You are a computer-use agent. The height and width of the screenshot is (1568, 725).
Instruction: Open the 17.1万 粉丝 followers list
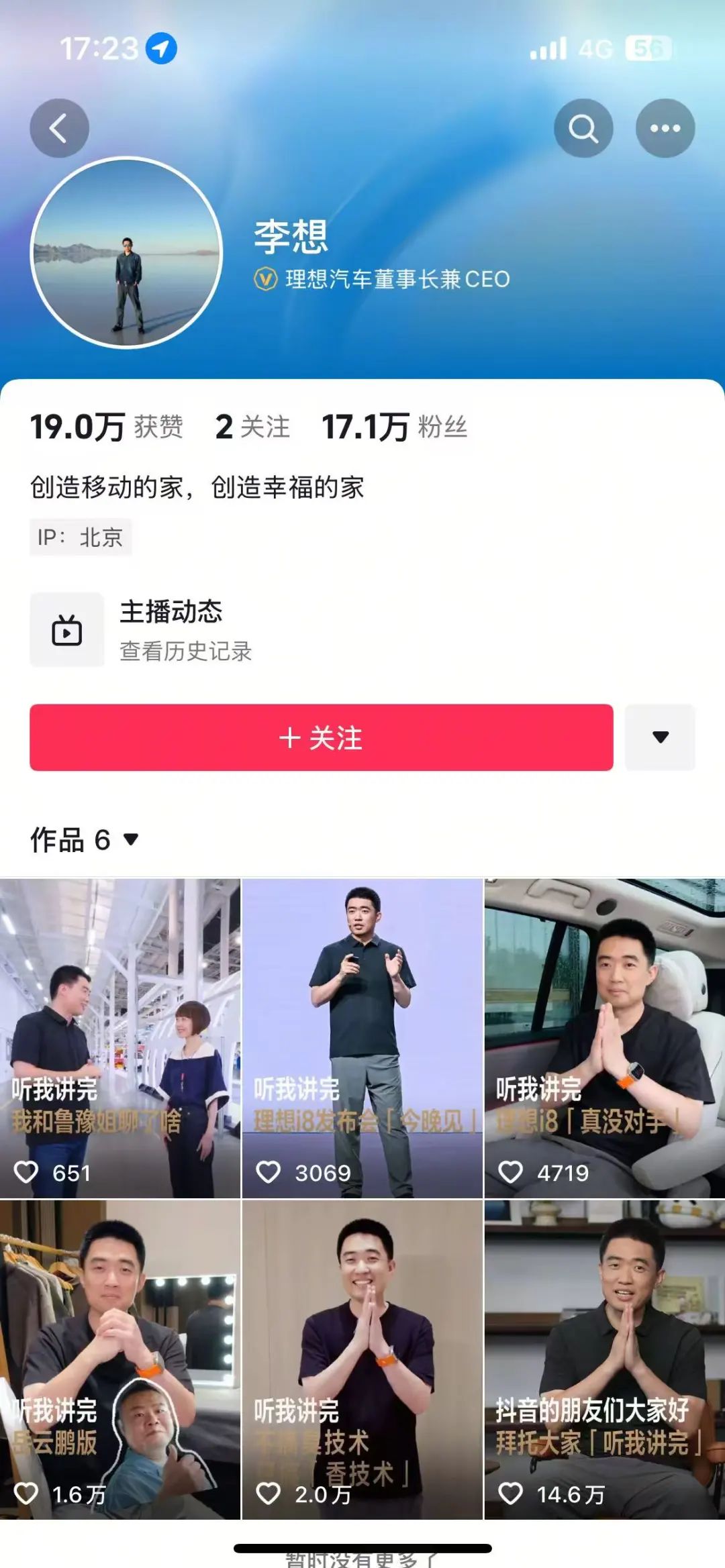click(394, 427)
